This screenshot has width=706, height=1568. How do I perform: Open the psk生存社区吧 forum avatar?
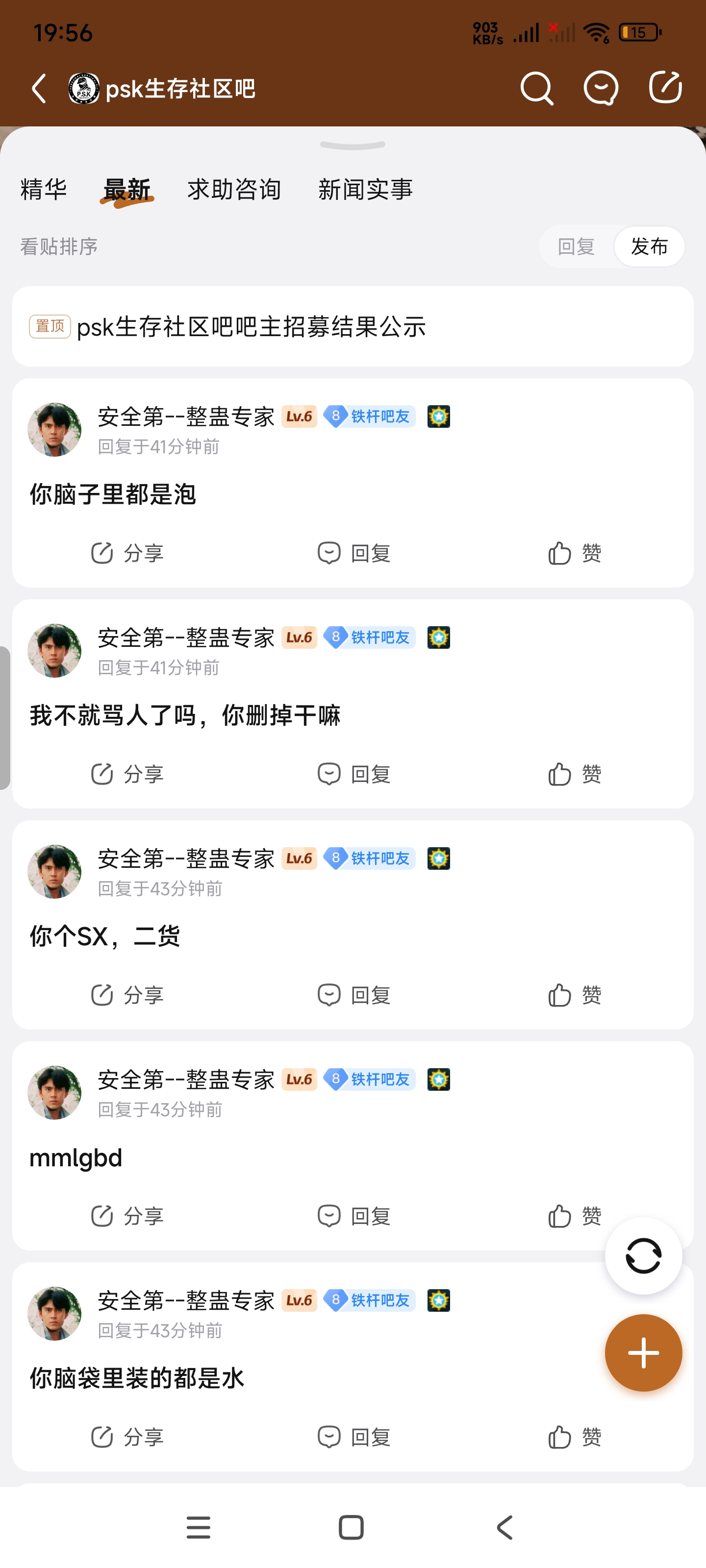point(84,89)
